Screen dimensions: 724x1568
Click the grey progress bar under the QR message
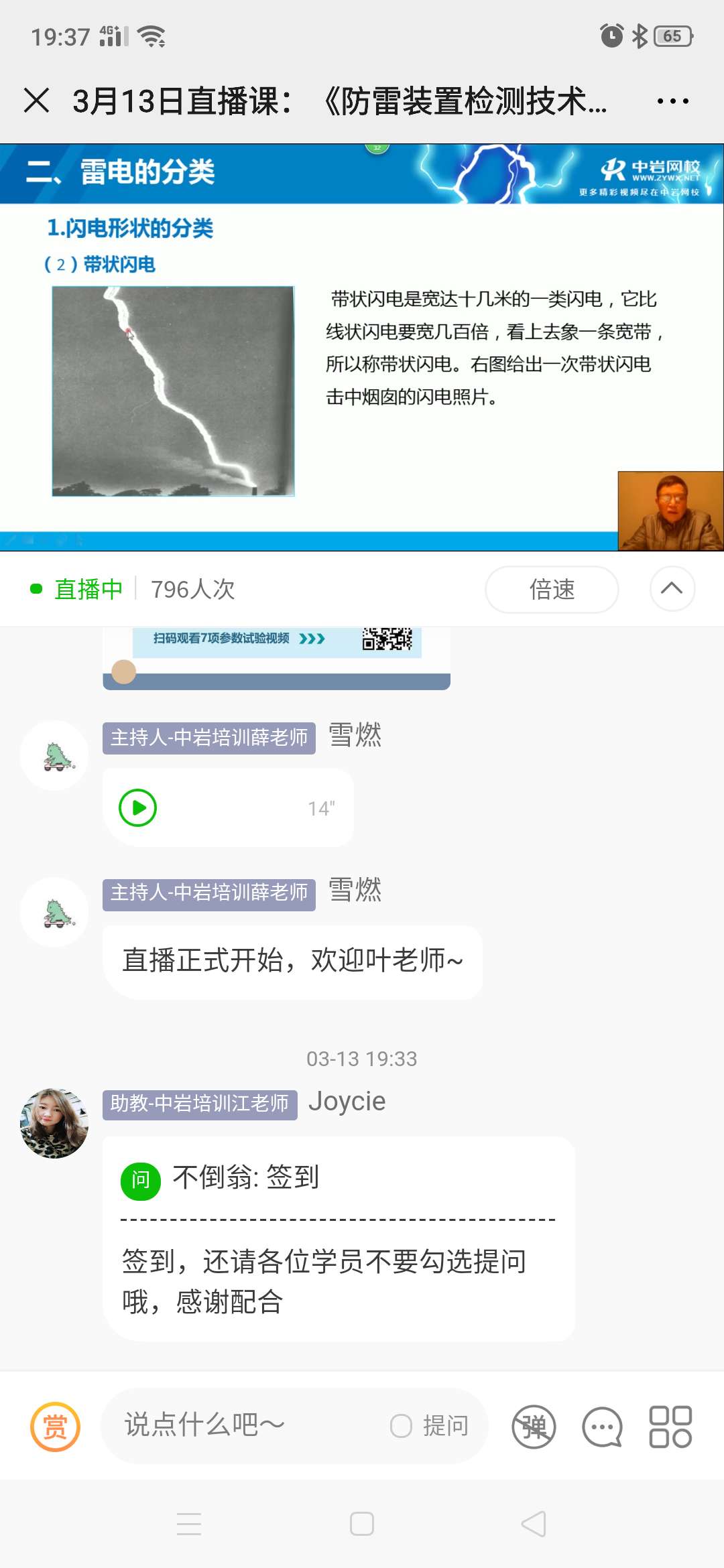[275, 681]
